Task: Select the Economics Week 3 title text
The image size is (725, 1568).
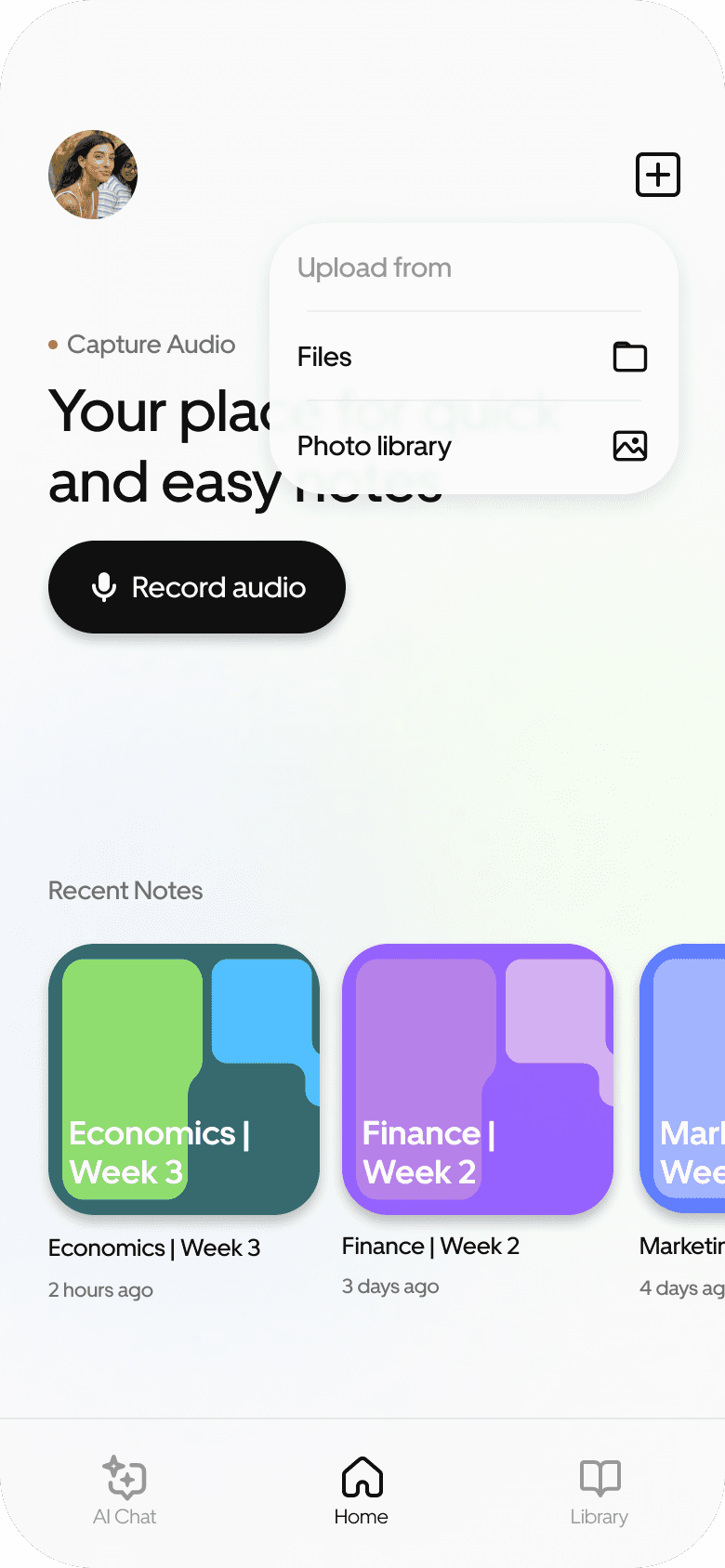Action: tap(154, 1248)
